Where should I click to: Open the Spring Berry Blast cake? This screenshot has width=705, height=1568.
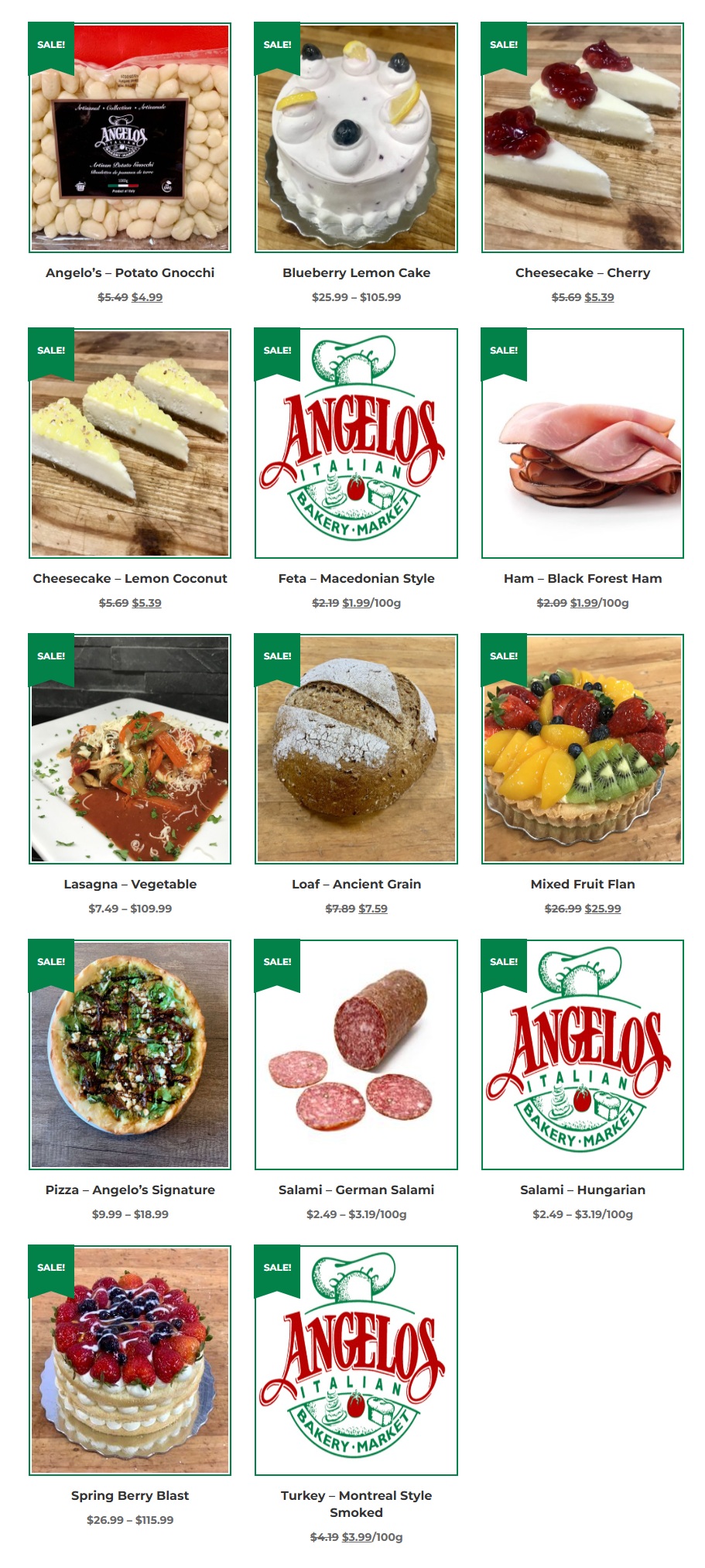coord(130,1495)
